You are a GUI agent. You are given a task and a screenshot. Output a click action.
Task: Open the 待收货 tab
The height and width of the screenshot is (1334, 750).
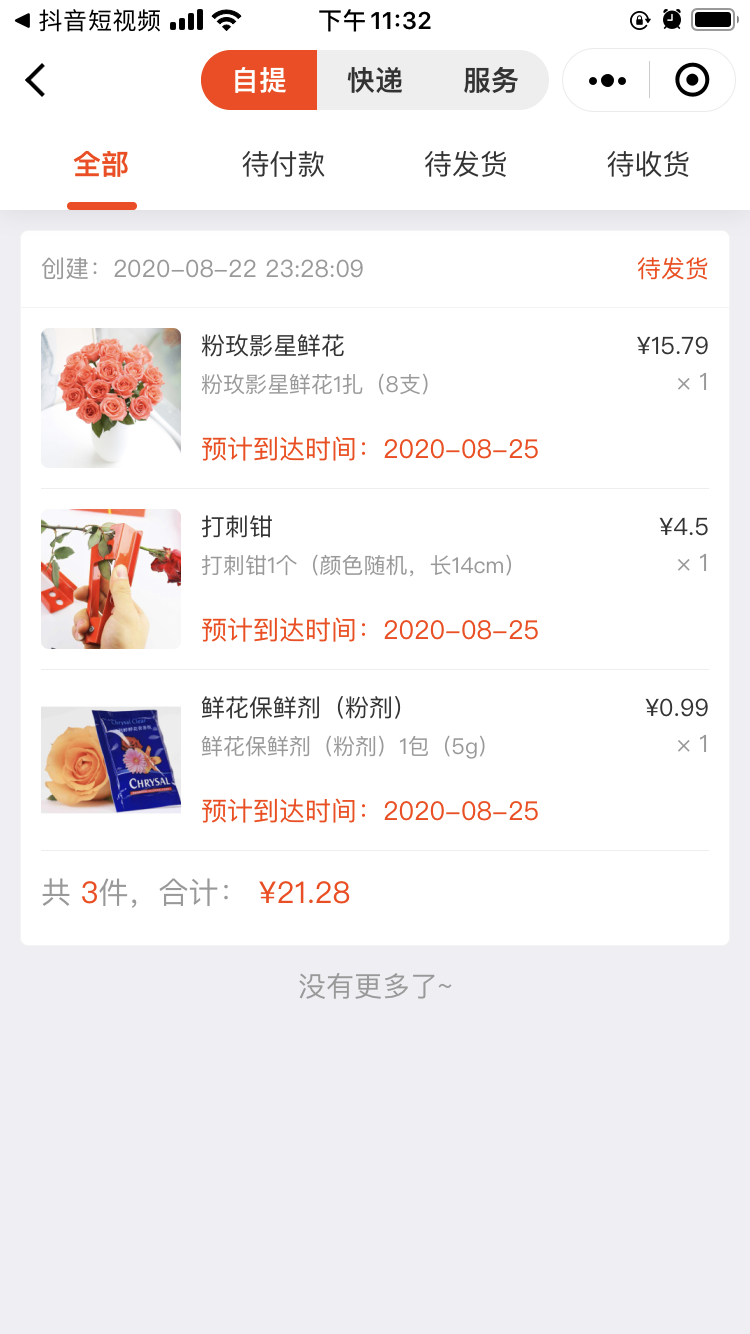pyautogui.click(x=649, y=165)
